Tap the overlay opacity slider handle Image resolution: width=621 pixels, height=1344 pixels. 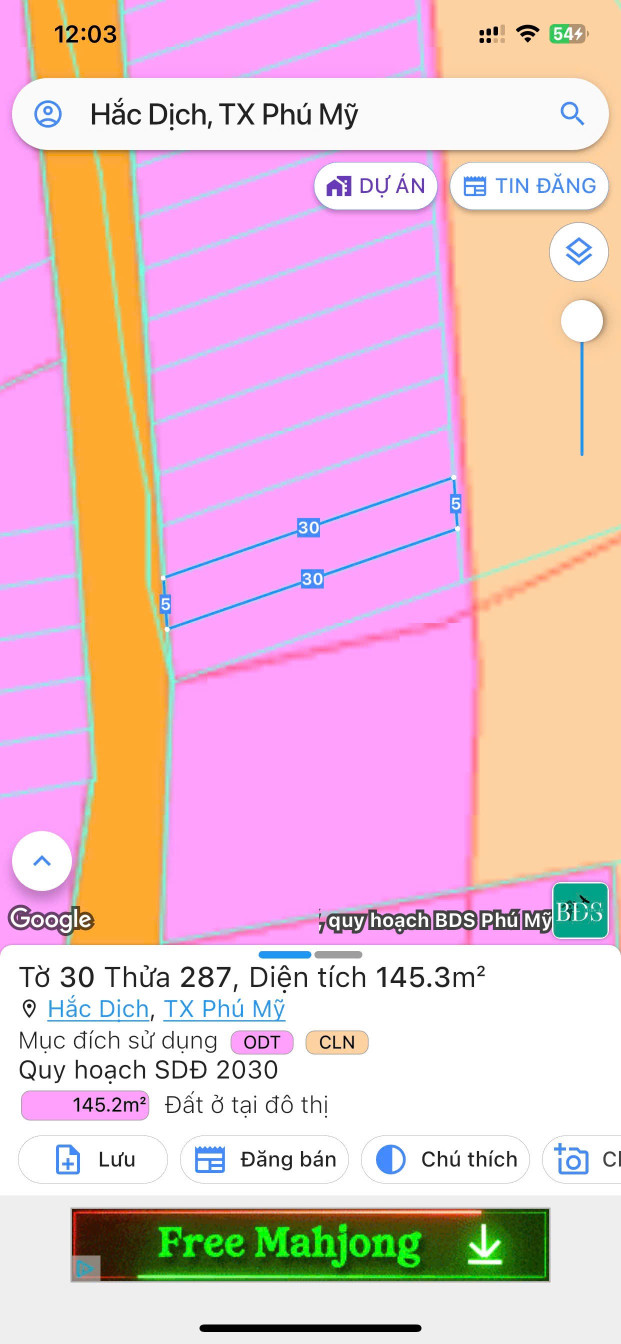pos(582,322)
